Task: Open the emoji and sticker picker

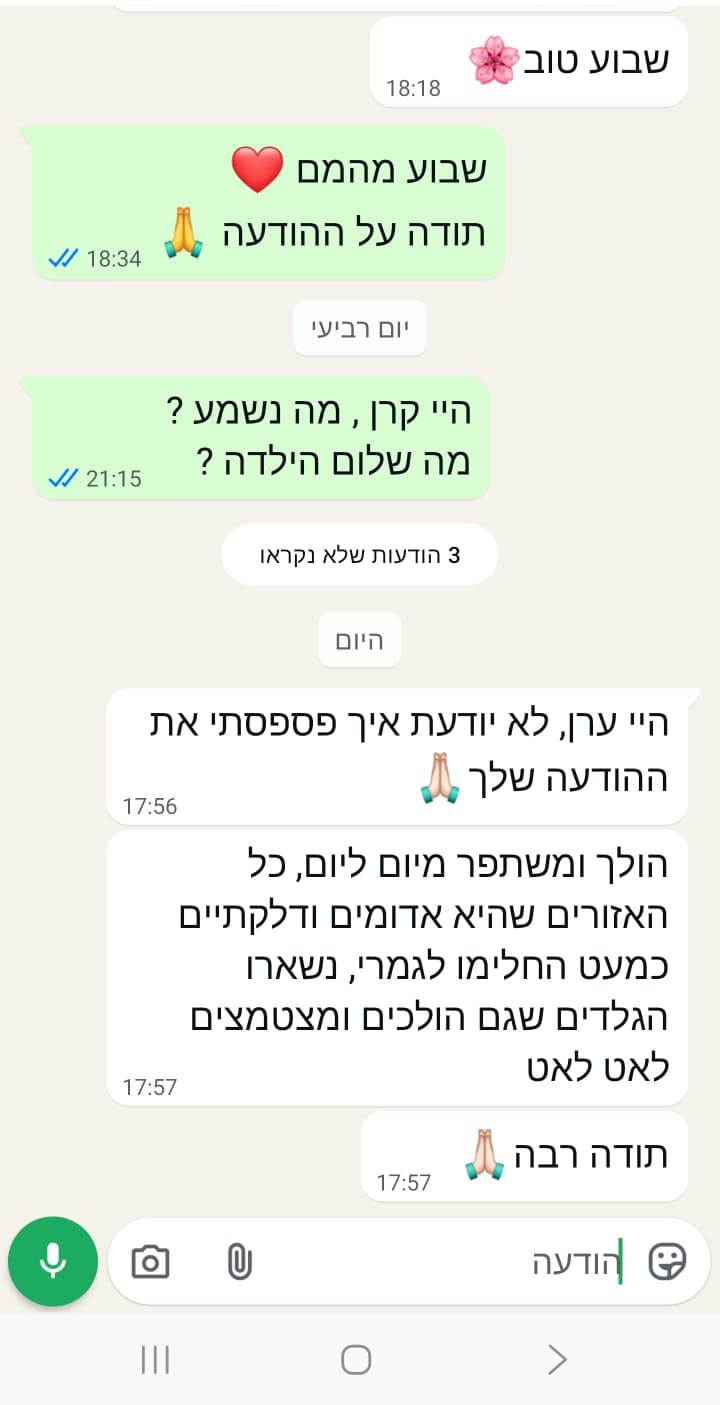Action: (x=667, y=1262)
